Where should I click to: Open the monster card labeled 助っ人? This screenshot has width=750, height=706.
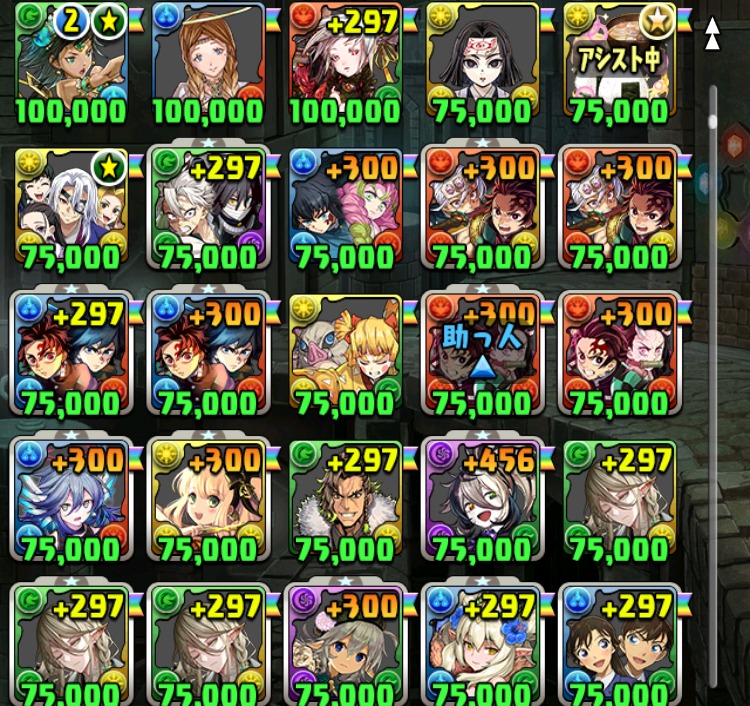tap(481, 350)
